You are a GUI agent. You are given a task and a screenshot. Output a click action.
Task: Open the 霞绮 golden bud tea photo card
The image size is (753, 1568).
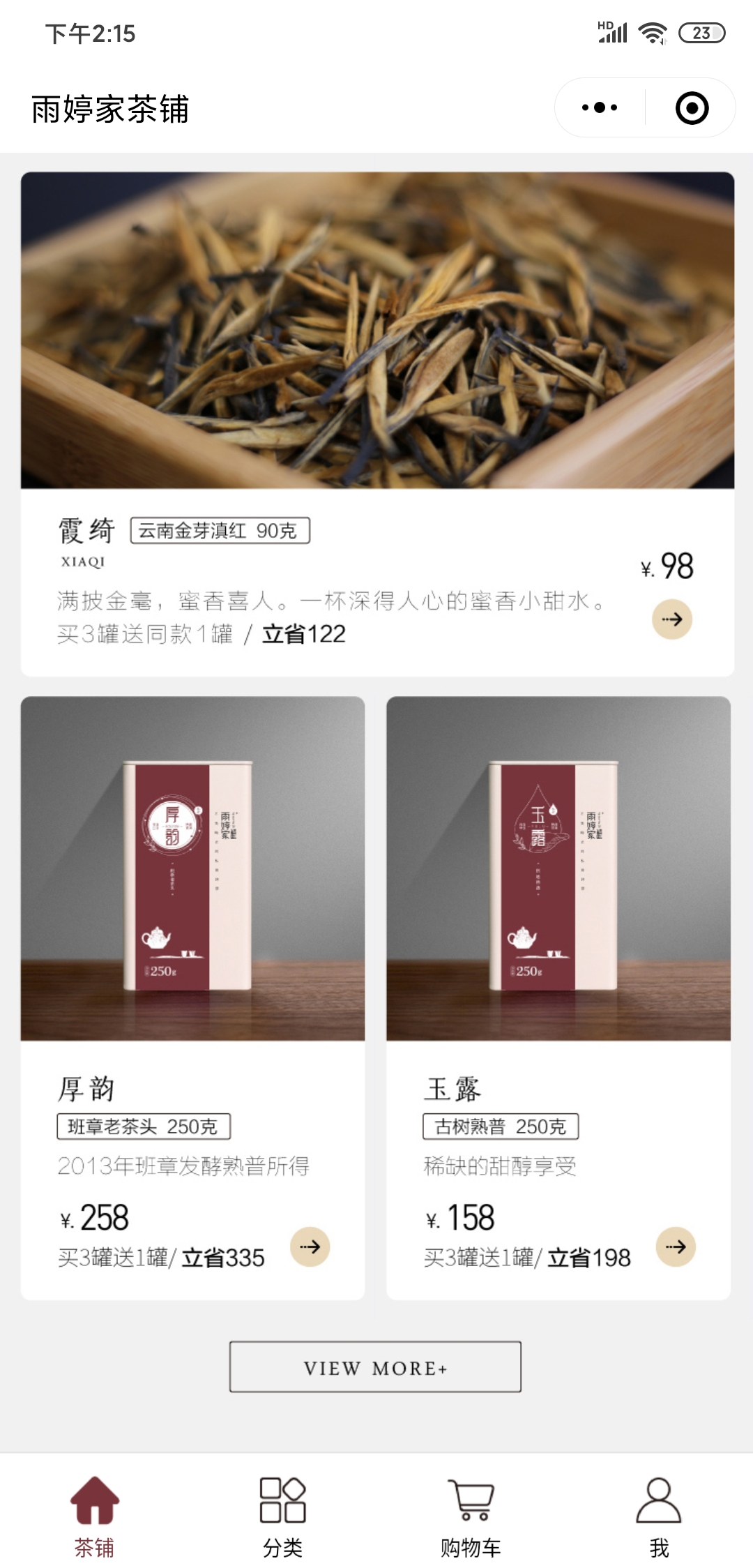(x=377, y=331)
